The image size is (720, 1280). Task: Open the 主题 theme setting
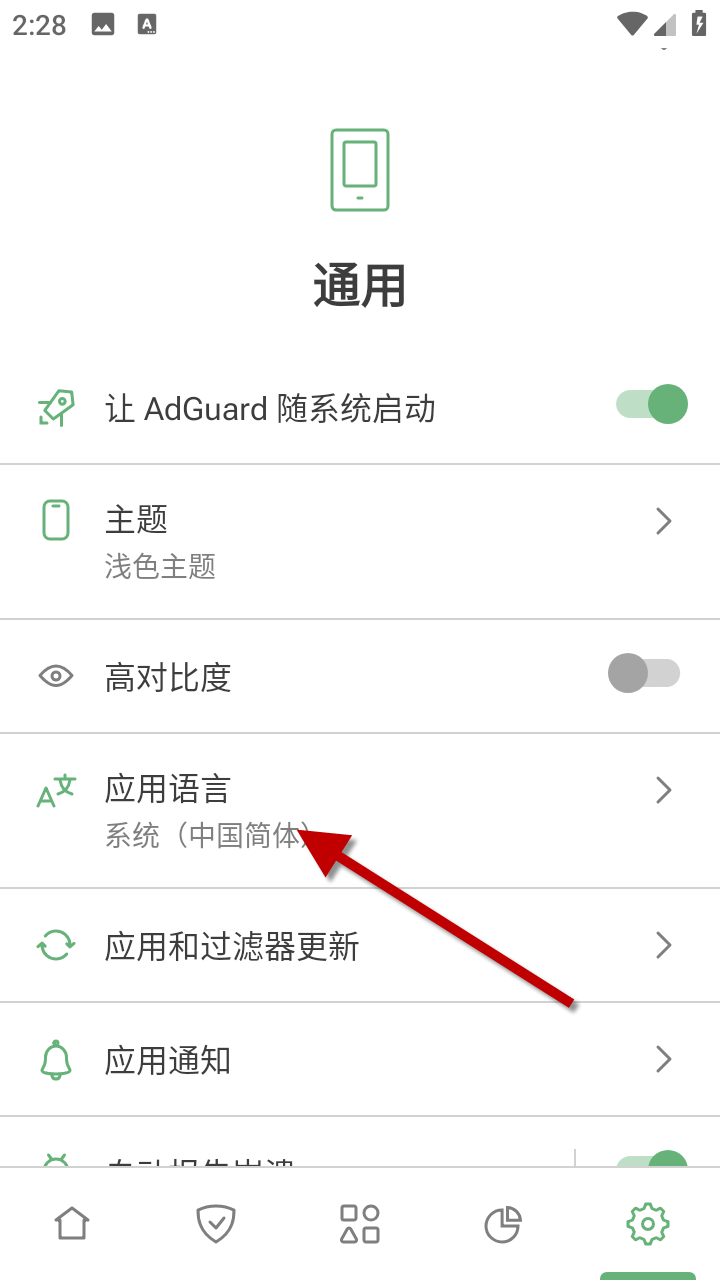(x=360, y=541)
